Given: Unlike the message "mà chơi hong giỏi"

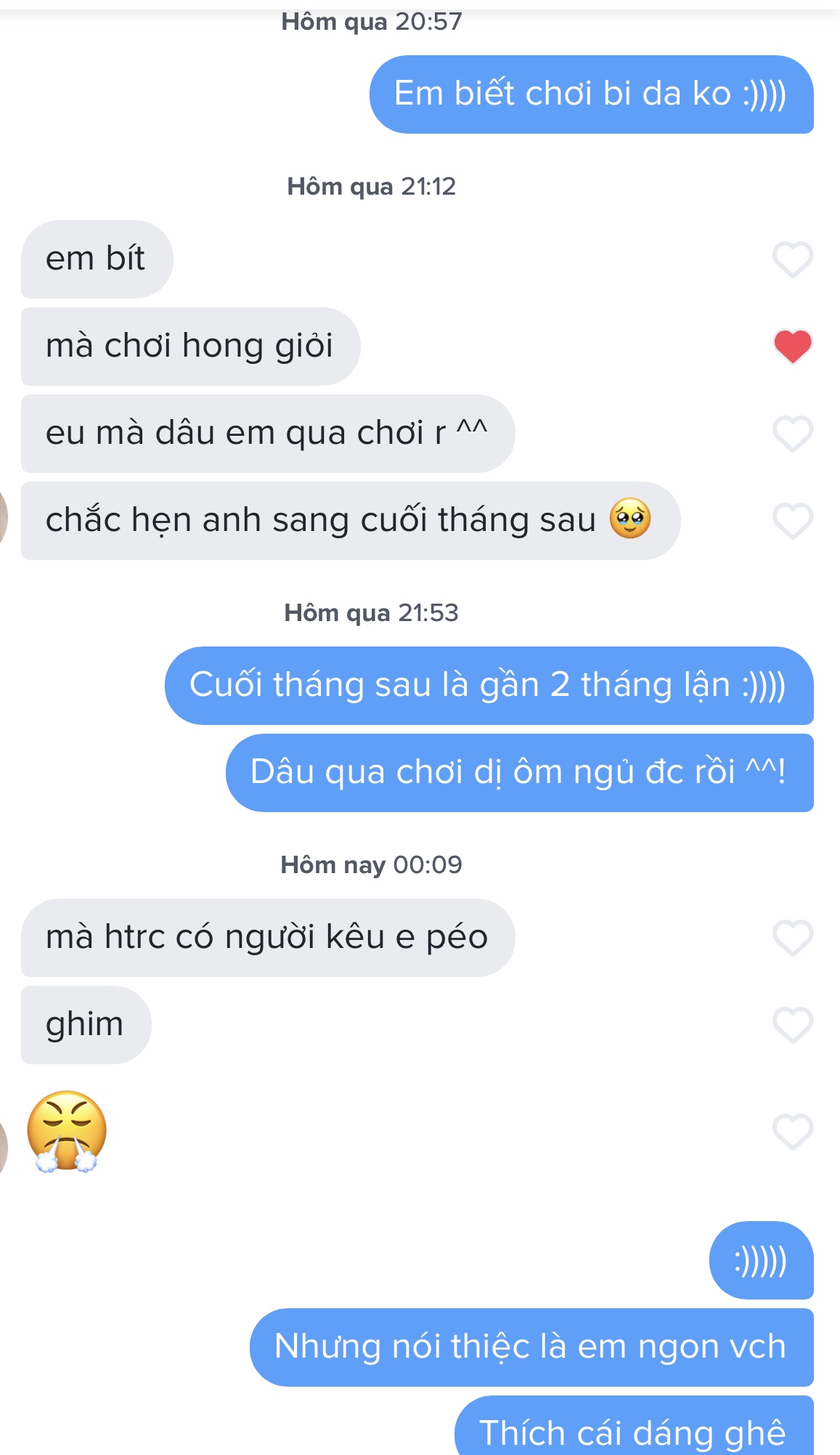Looking at the screenshot, I should coord(792,346).
